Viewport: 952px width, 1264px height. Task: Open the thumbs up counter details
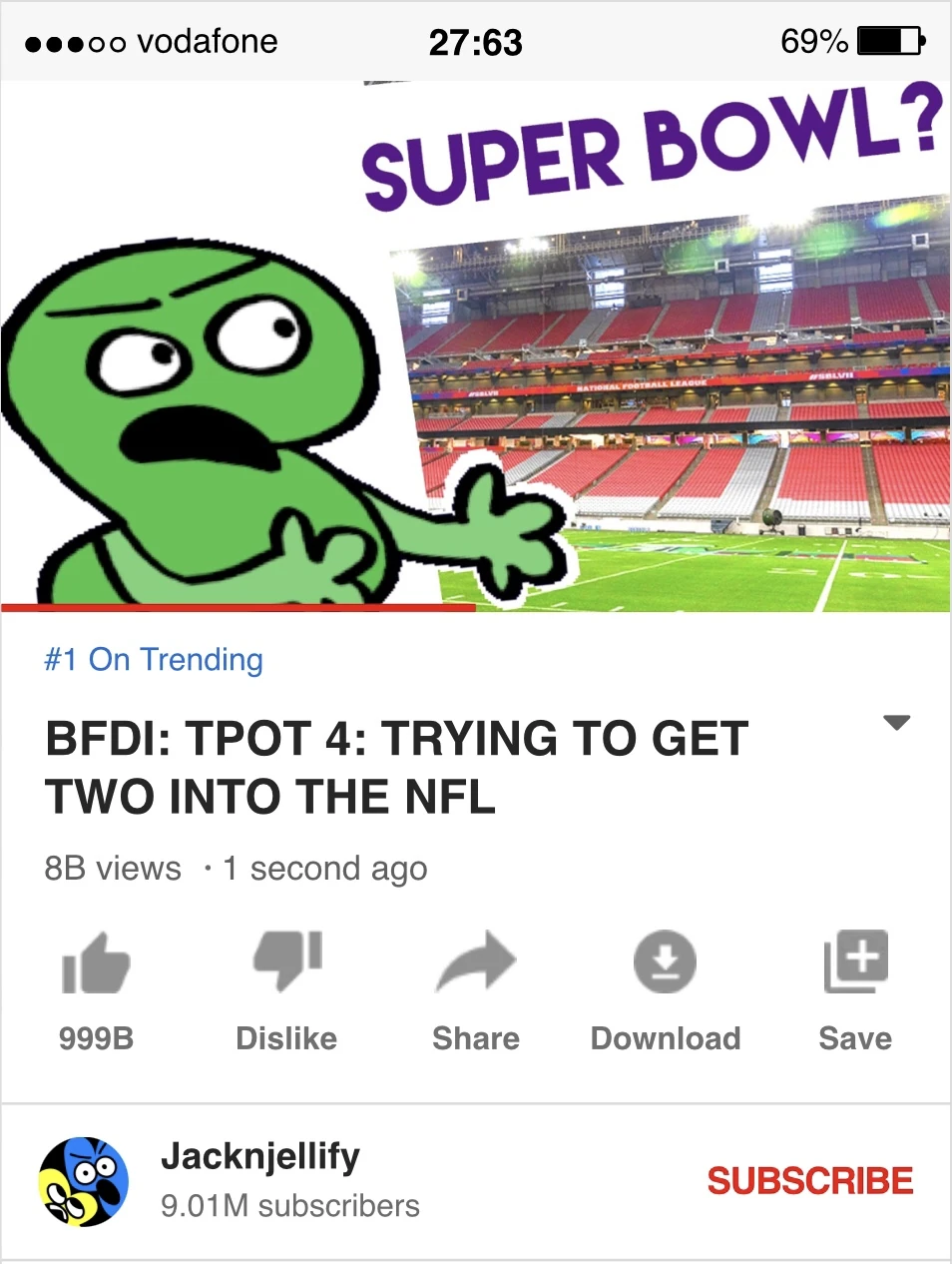96,1037
